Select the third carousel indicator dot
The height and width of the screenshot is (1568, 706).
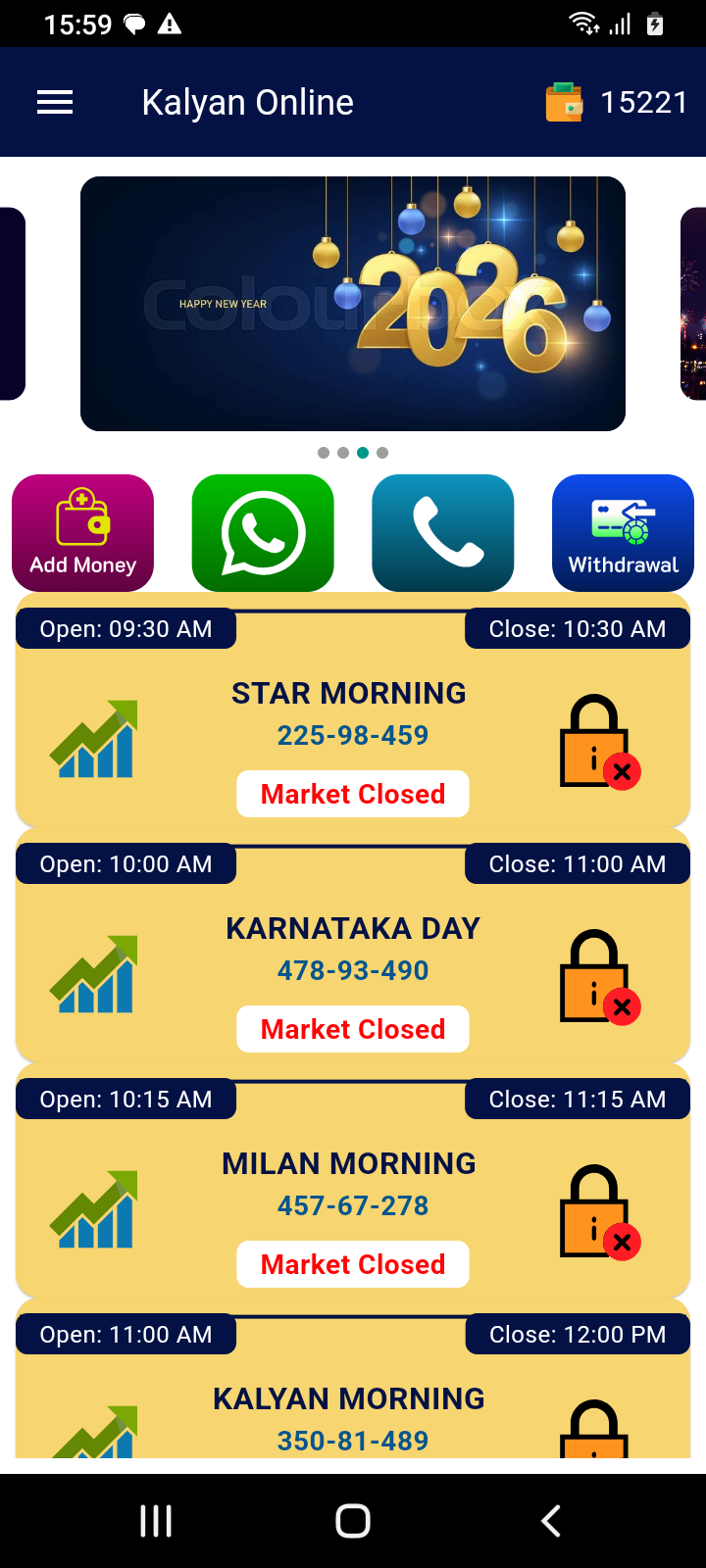363,453
